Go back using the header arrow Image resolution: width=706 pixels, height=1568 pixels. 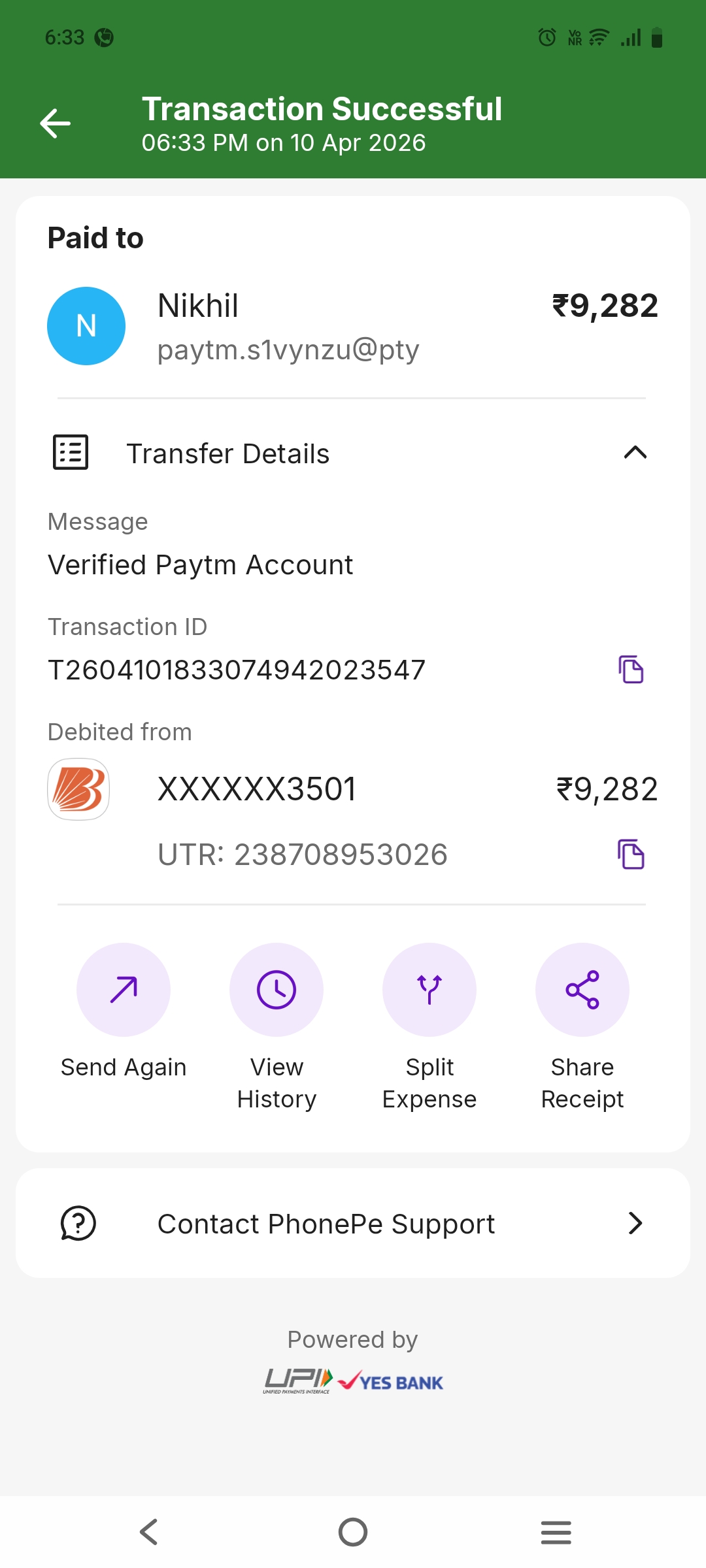point(56,123)
